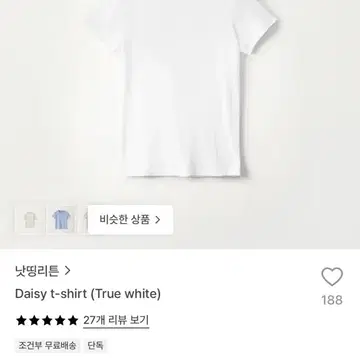Screen dimensions: 360x360
Task: Select the beige t-shirt thumbnail
Action: [30, 220]
